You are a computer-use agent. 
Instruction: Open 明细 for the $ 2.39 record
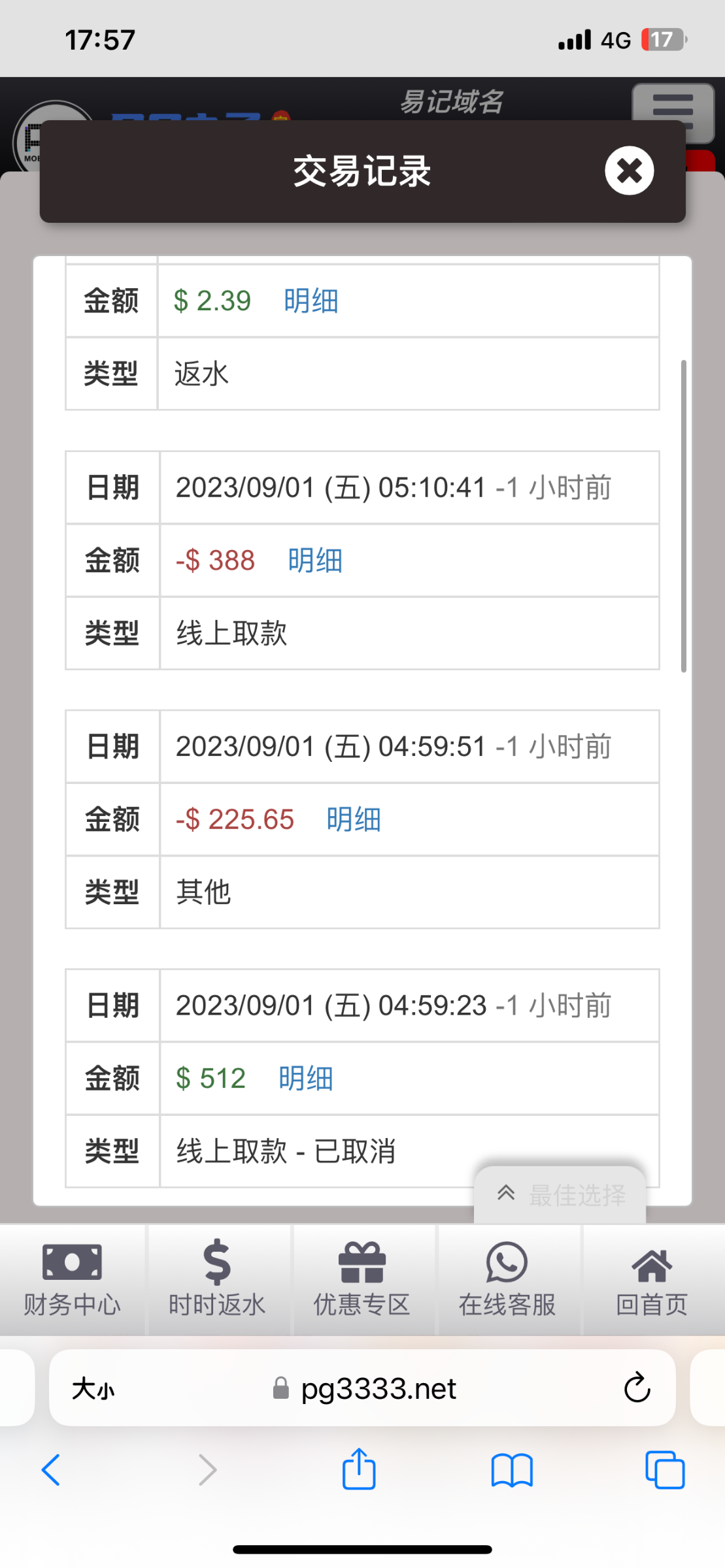point(311,301)
